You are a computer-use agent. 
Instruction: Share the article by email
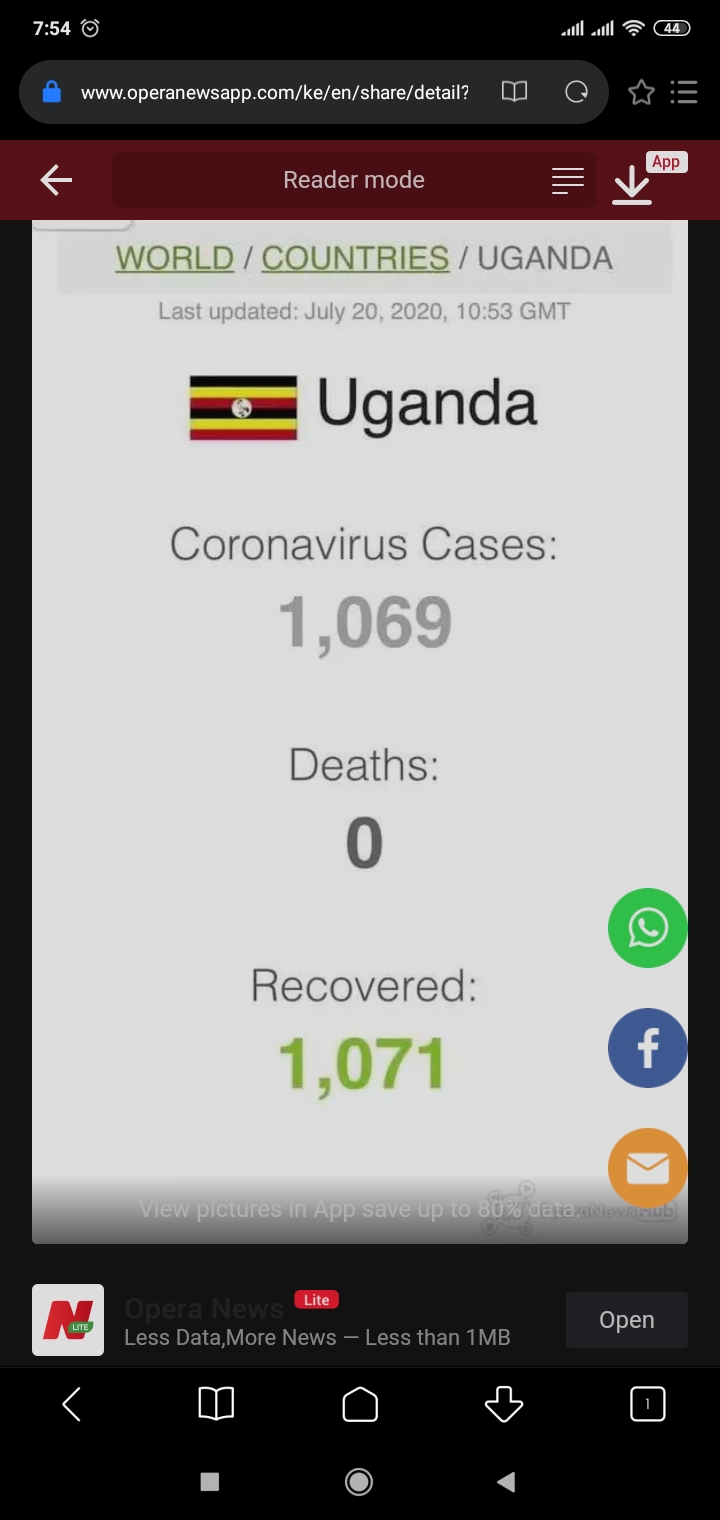[647, 1168]
